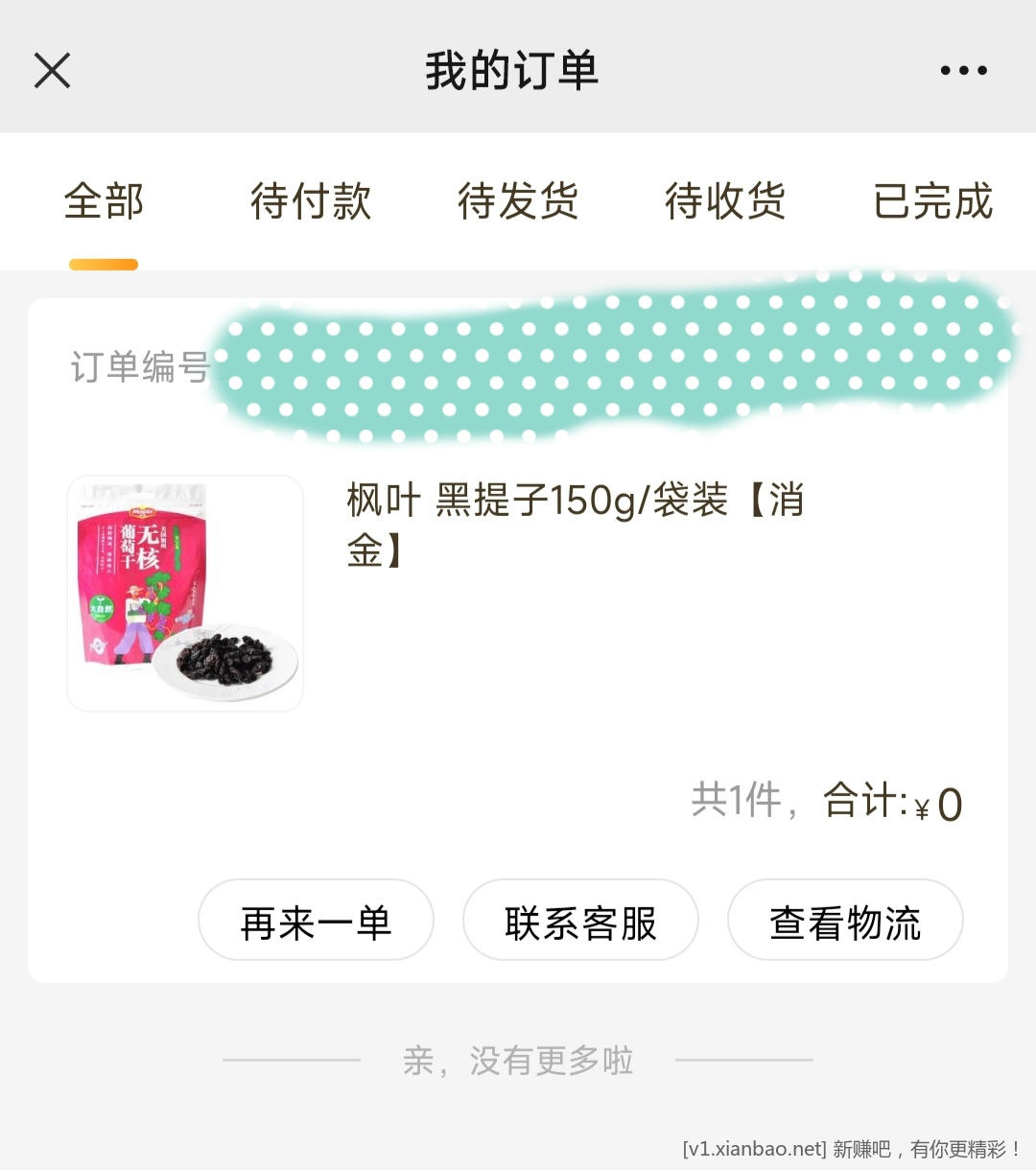This screenshot has height=1170, width=1036.
Task: Tap 再来一单 to reorder
Action: click(316, 921)
